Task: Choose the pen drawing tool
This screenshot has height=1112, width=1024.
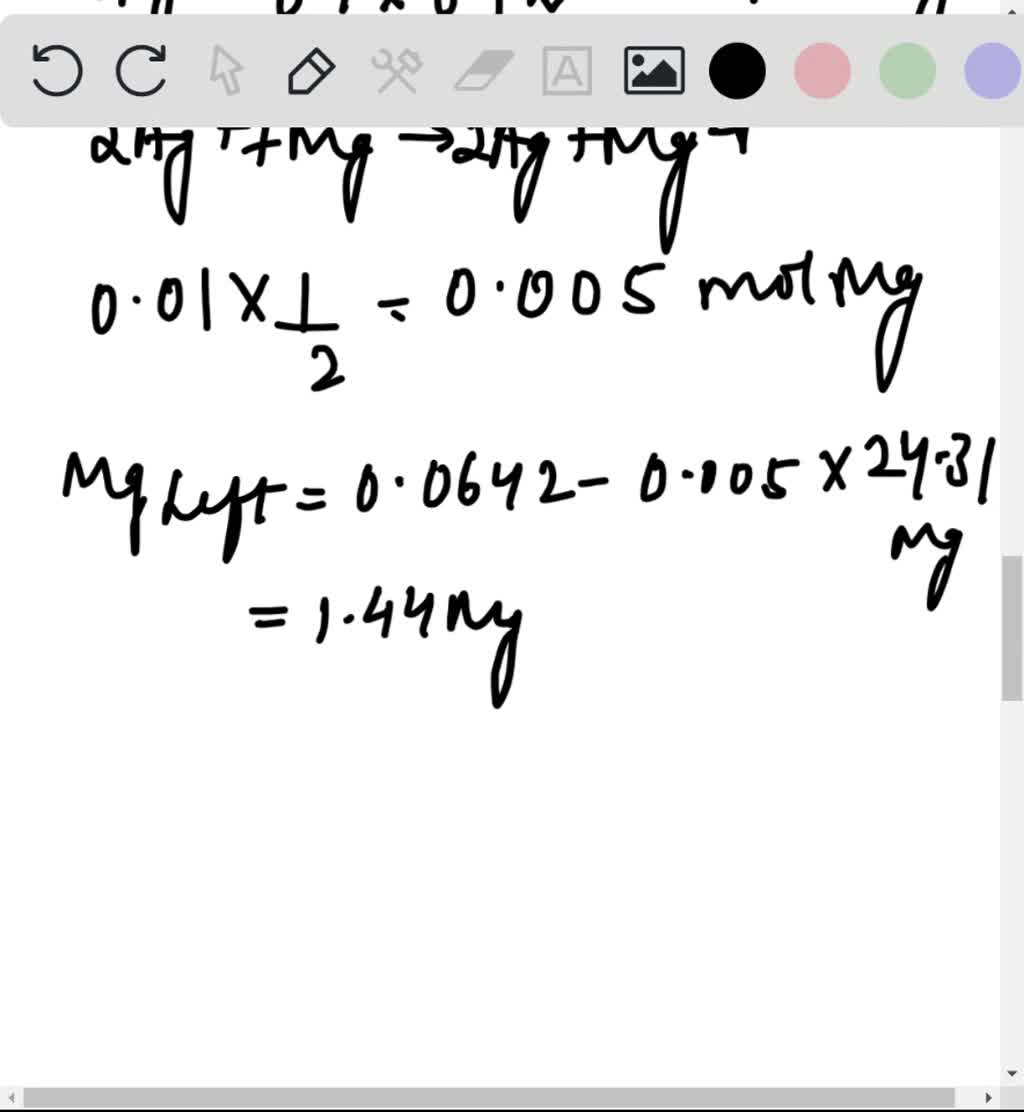Action: pos(311,71)
